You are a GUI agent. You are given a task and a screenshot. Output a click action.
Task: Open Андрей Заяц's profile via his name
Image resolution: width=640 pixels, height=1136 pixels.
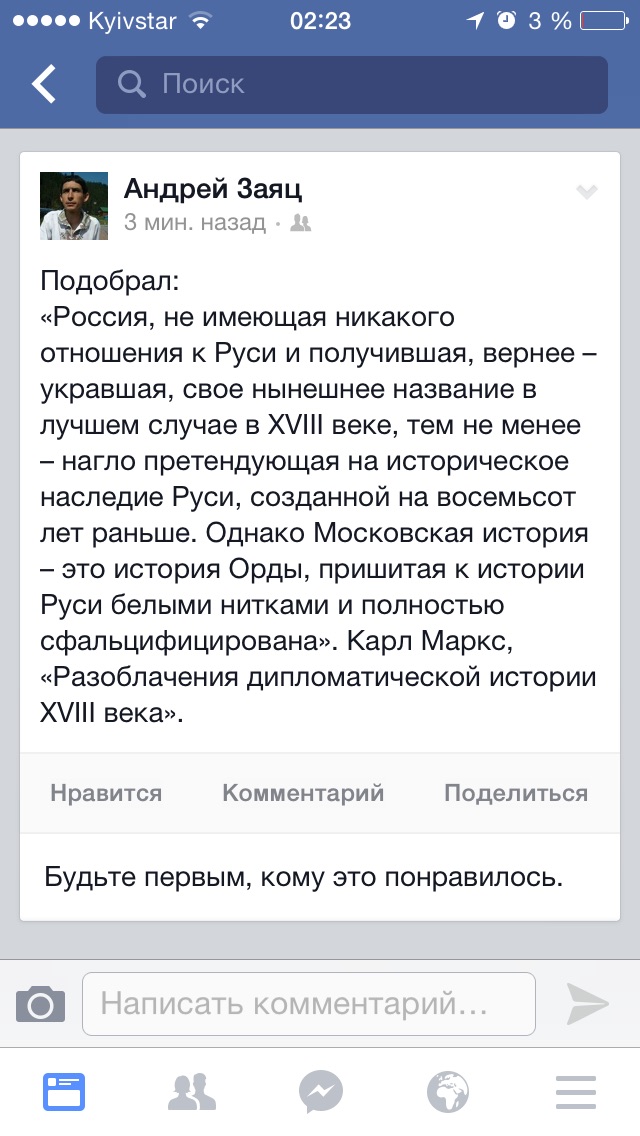coord(212,188)
